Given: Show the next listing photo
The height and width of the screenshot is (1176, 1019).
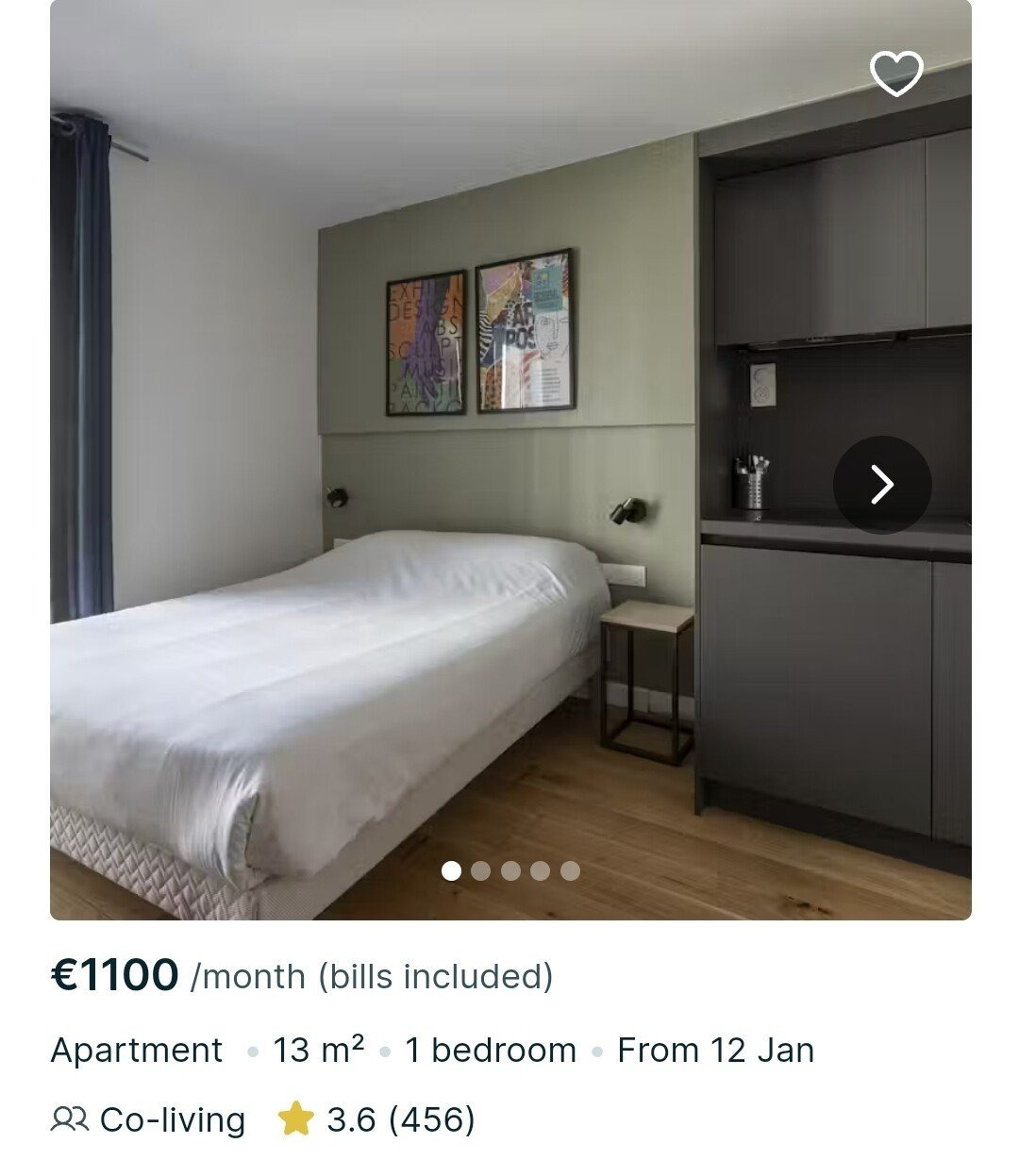Looking at the screenshot, I should 882,485.
